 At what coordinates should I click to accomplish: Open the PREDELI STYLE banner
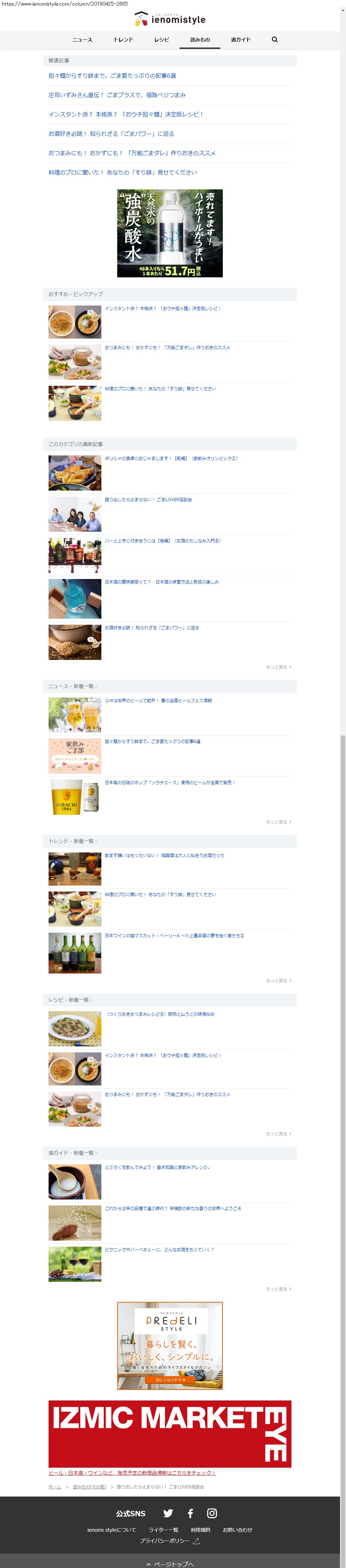point(170,1346)
